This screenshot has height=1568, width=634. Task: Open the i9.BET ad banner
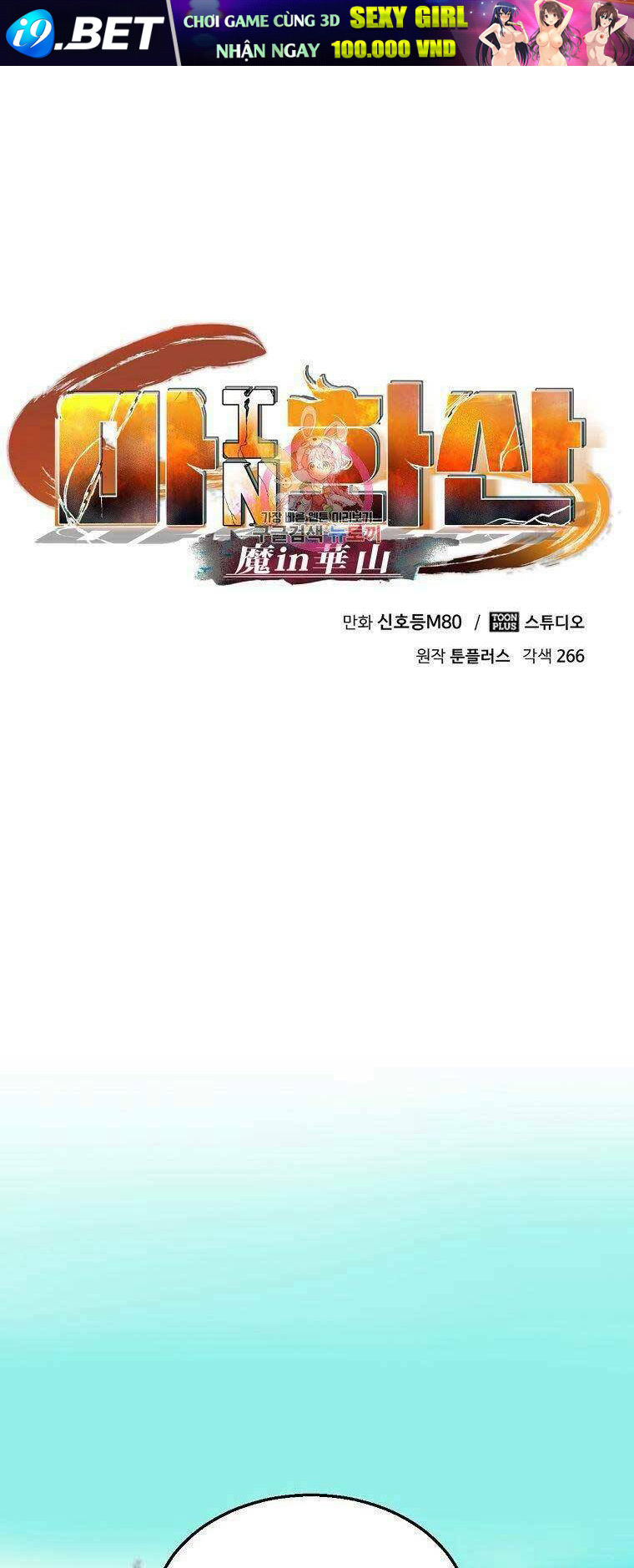click(317, 33)
